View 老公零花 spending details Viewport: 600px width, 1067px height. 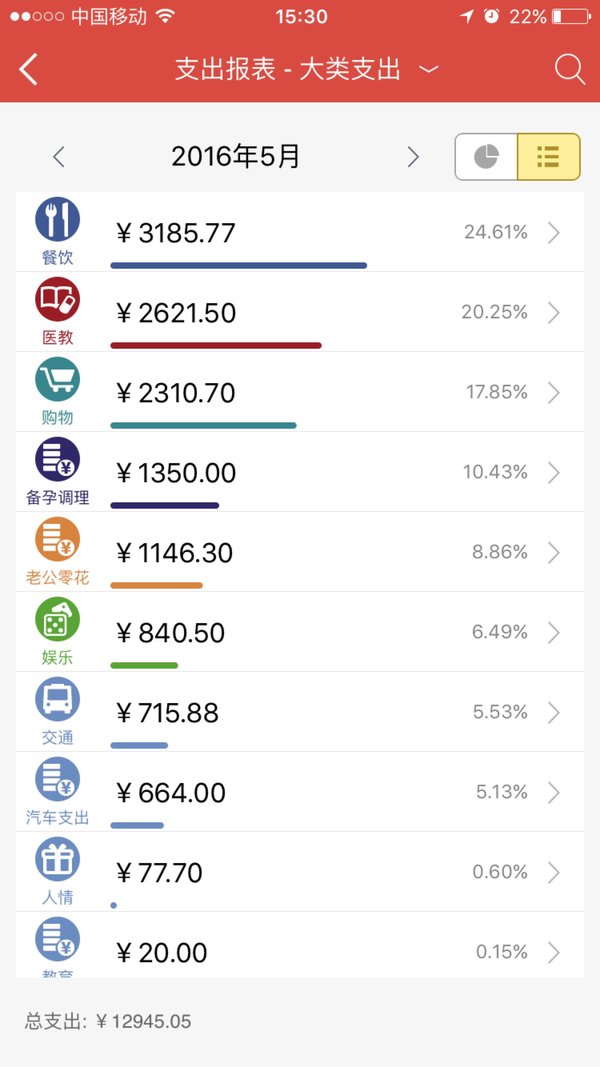coord(300,552)
